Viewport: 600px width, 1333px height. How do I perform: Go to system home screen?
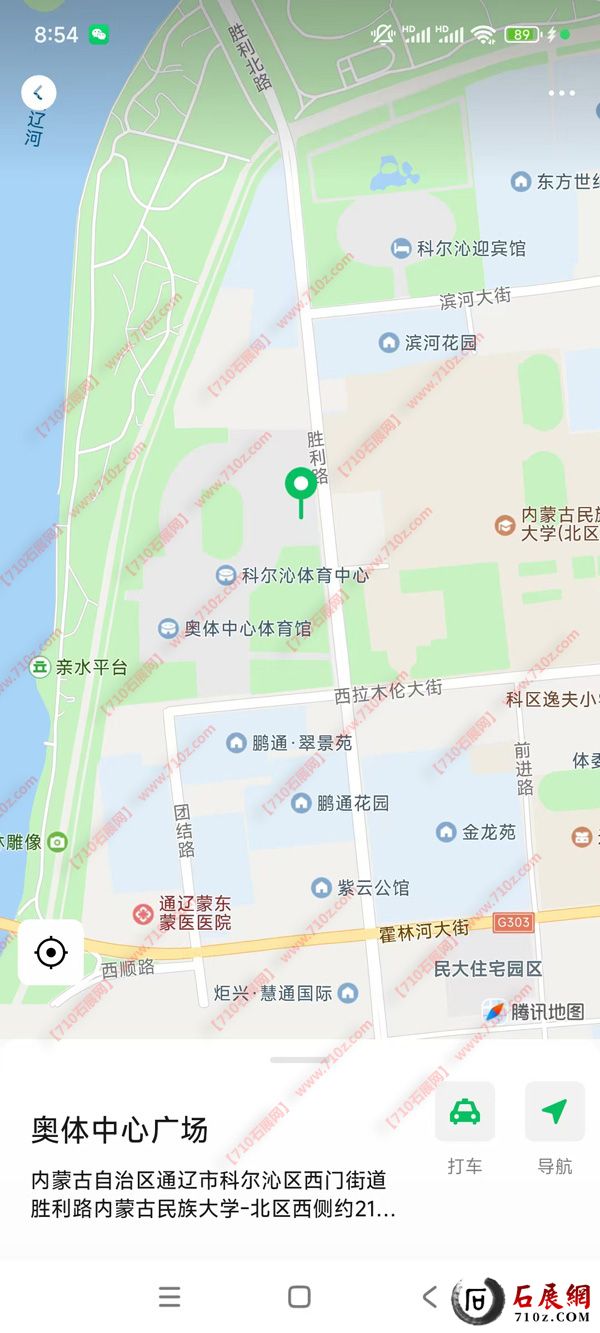click(299, 1297)
